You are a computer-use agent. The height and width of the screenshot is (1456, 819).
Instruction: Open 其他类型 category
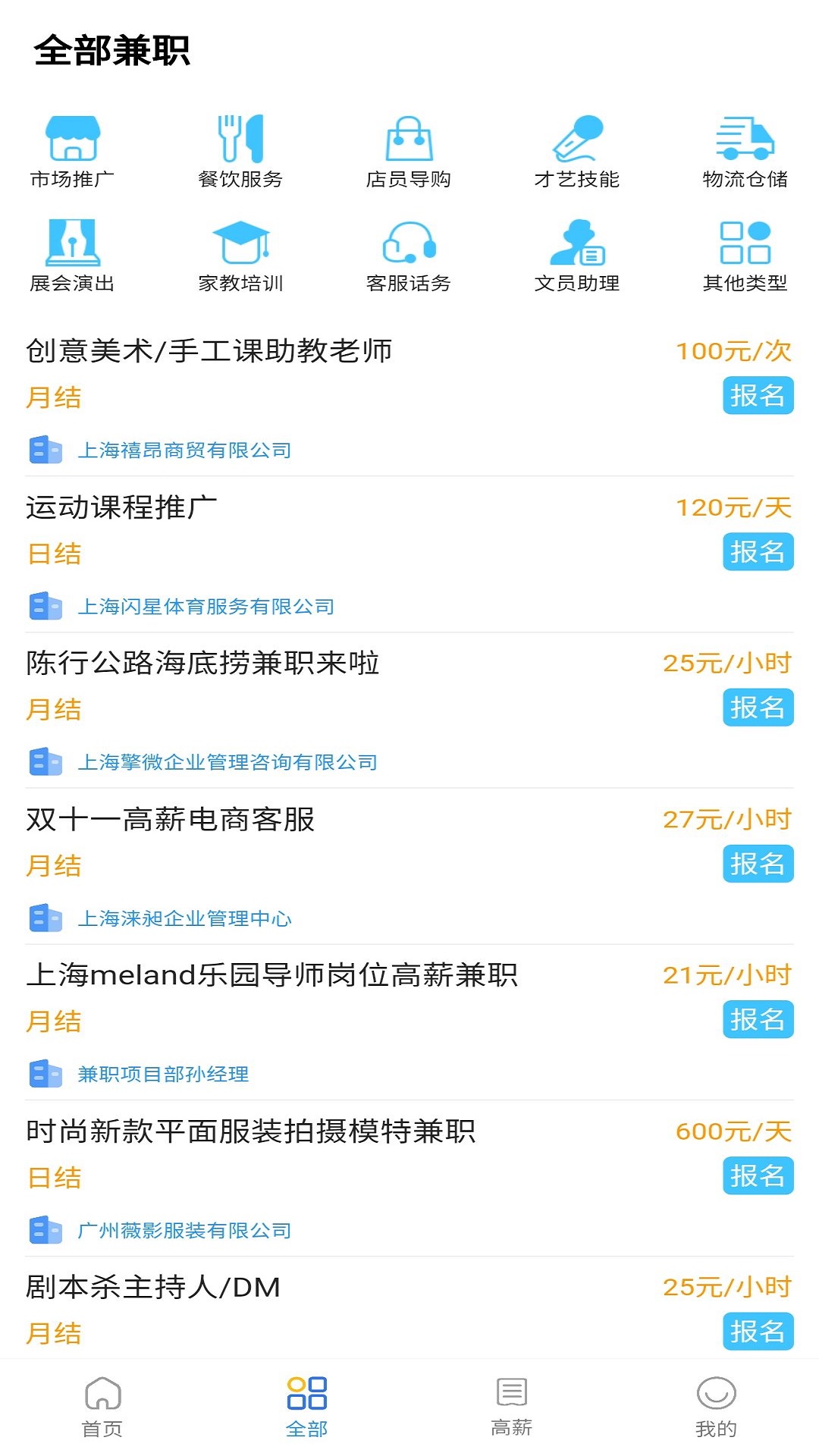[745, 256]
